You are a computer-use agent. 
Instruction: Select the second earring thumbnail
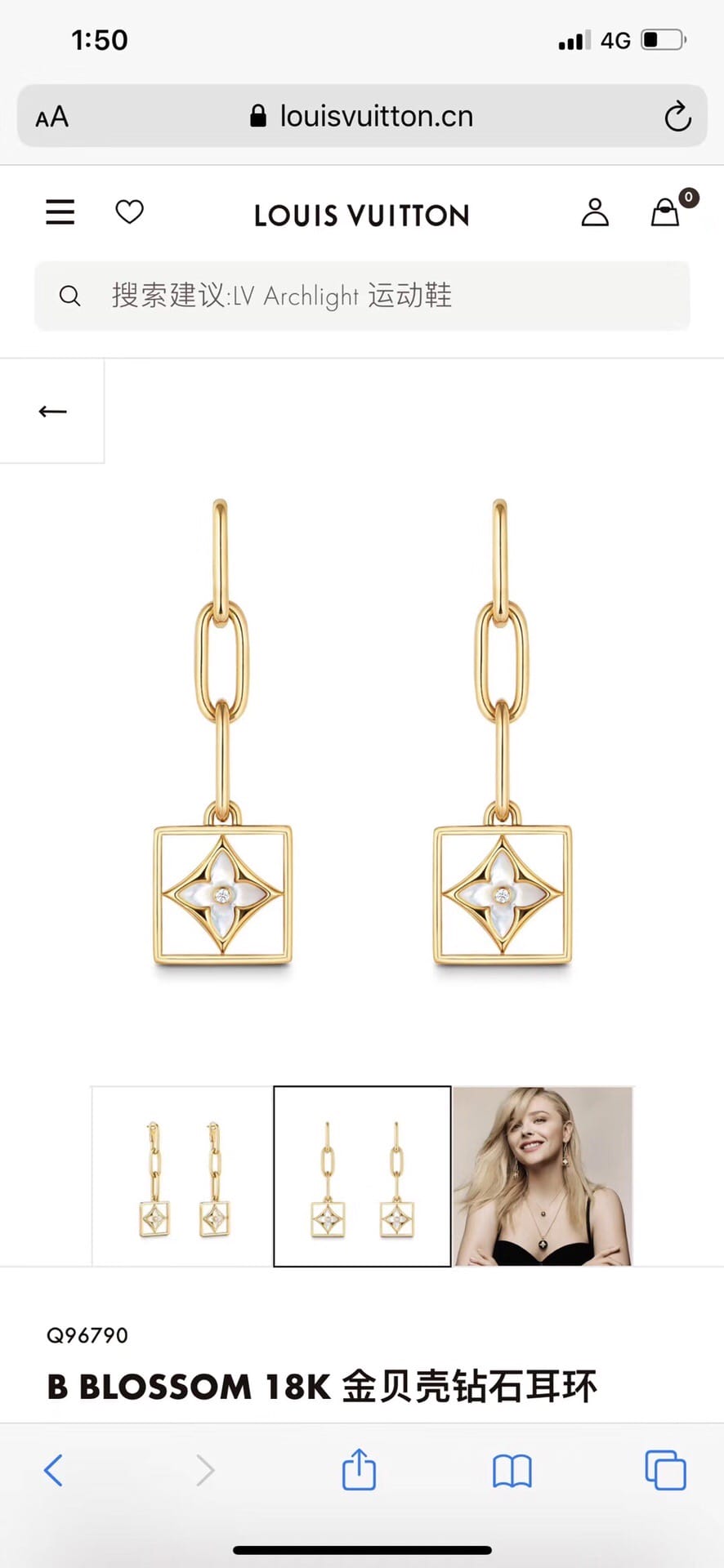pyautogui.click(x=362, y=1176)
